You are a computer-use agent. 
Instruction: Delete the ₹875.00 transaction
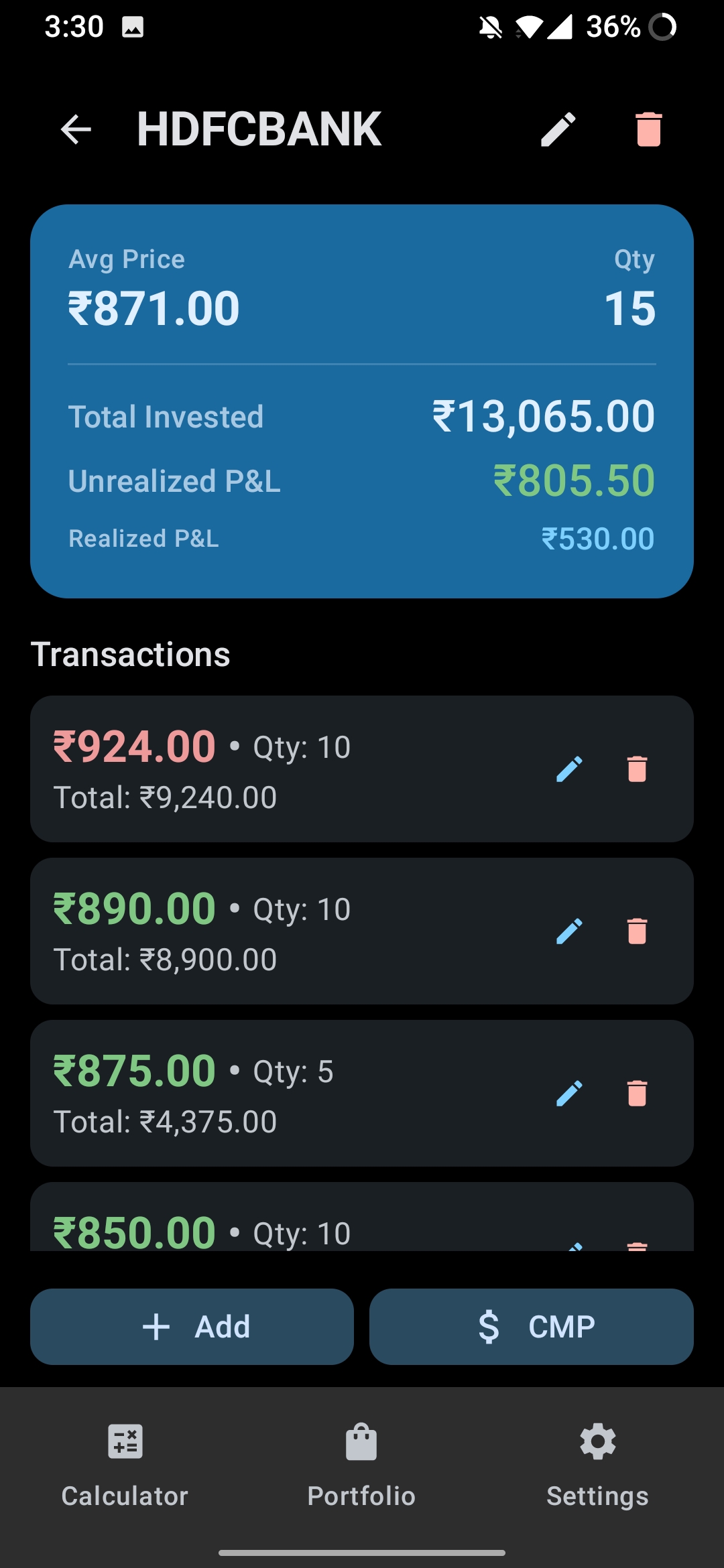pyautogui.click(x=636, y=1094)
